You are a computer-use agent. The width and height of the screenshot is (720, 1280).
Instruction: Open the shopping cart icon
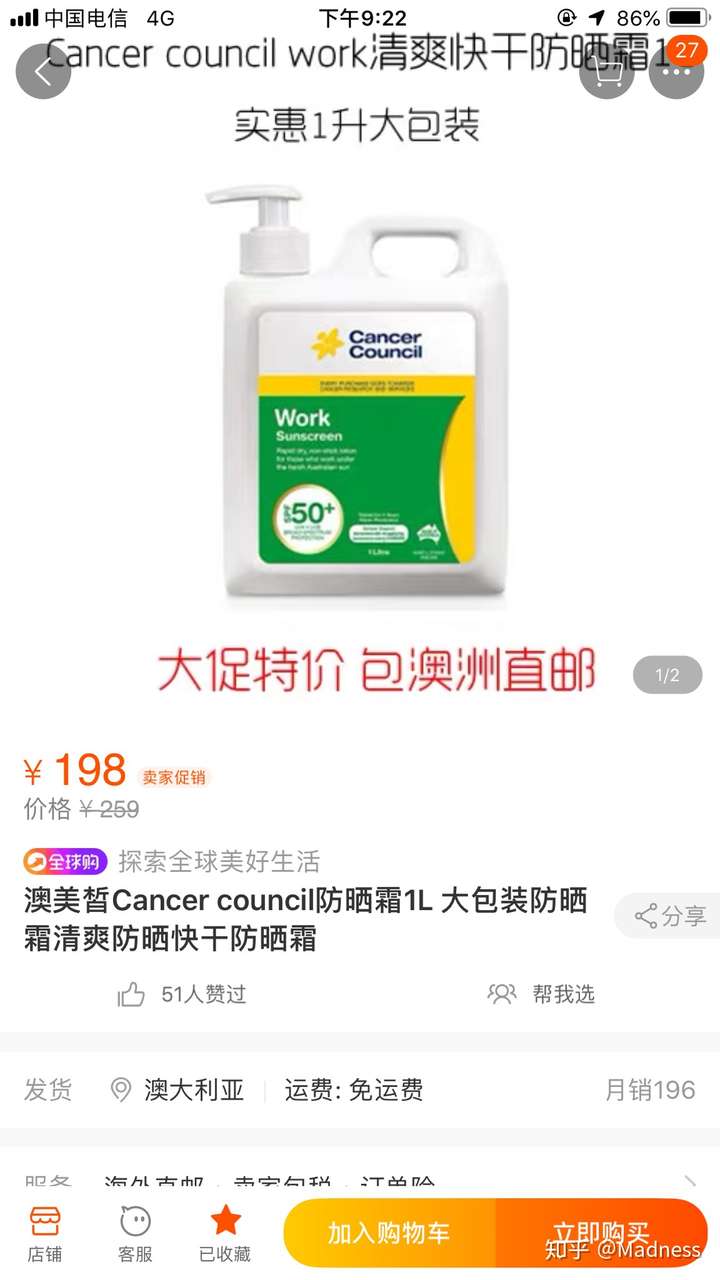[x=607, y=72]
